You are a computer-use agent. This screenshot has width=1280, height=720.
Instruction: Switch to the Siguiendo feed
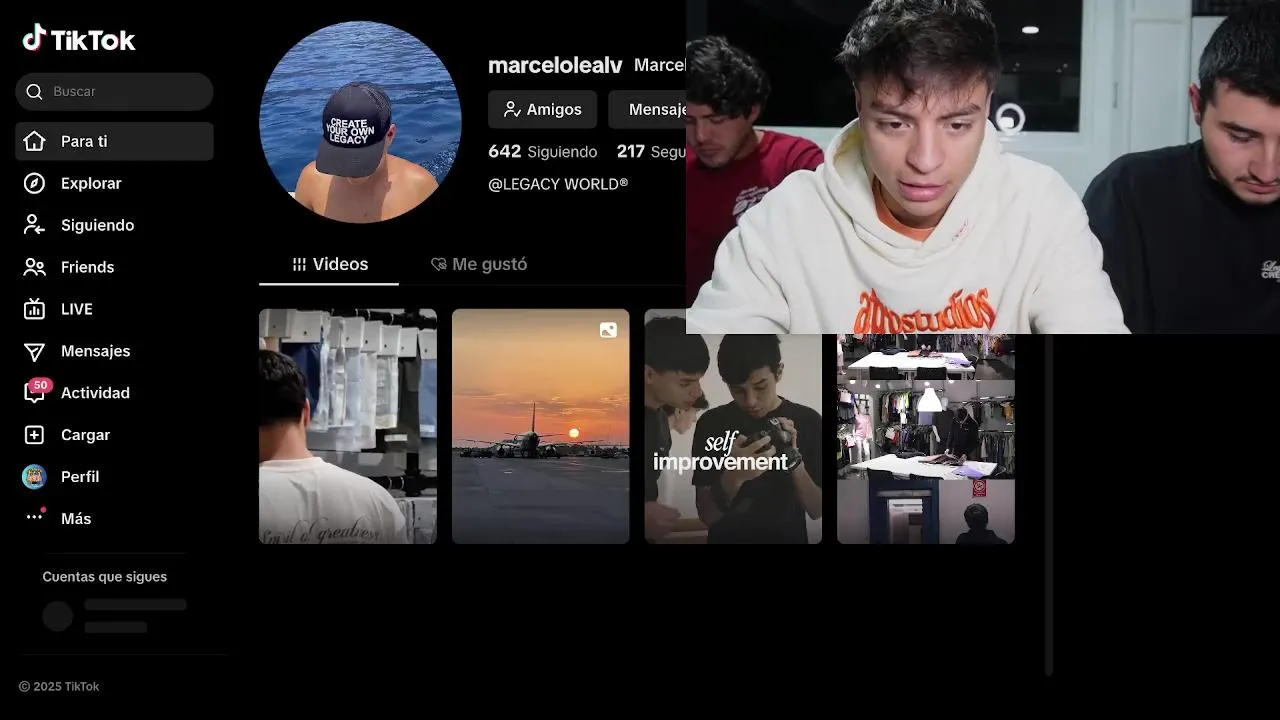coord(97,225)
